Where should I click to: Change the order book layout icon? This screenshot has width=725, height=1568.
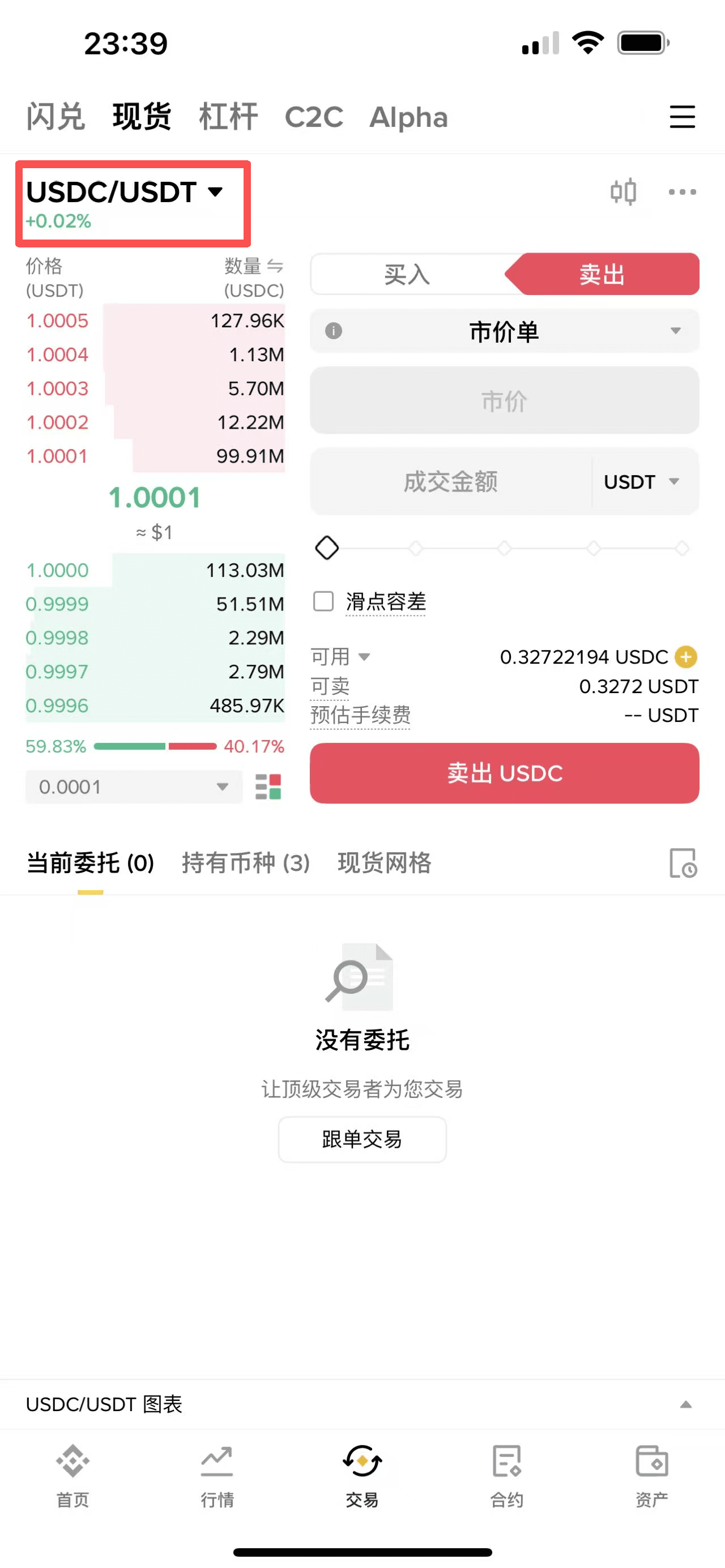pos(268,787)
